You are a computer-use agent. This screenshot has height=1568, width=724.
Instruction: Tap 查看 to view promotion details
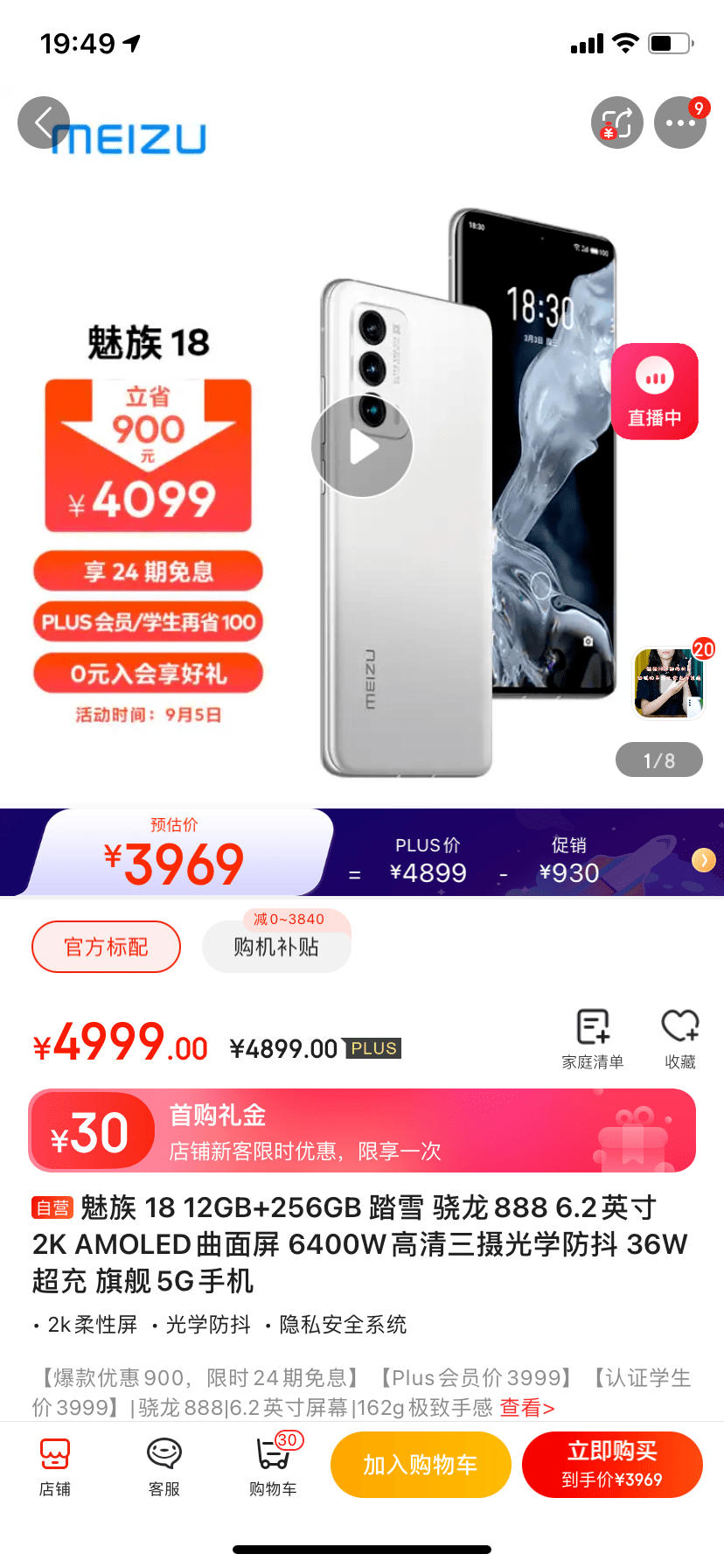click(x=526, y=1408)
